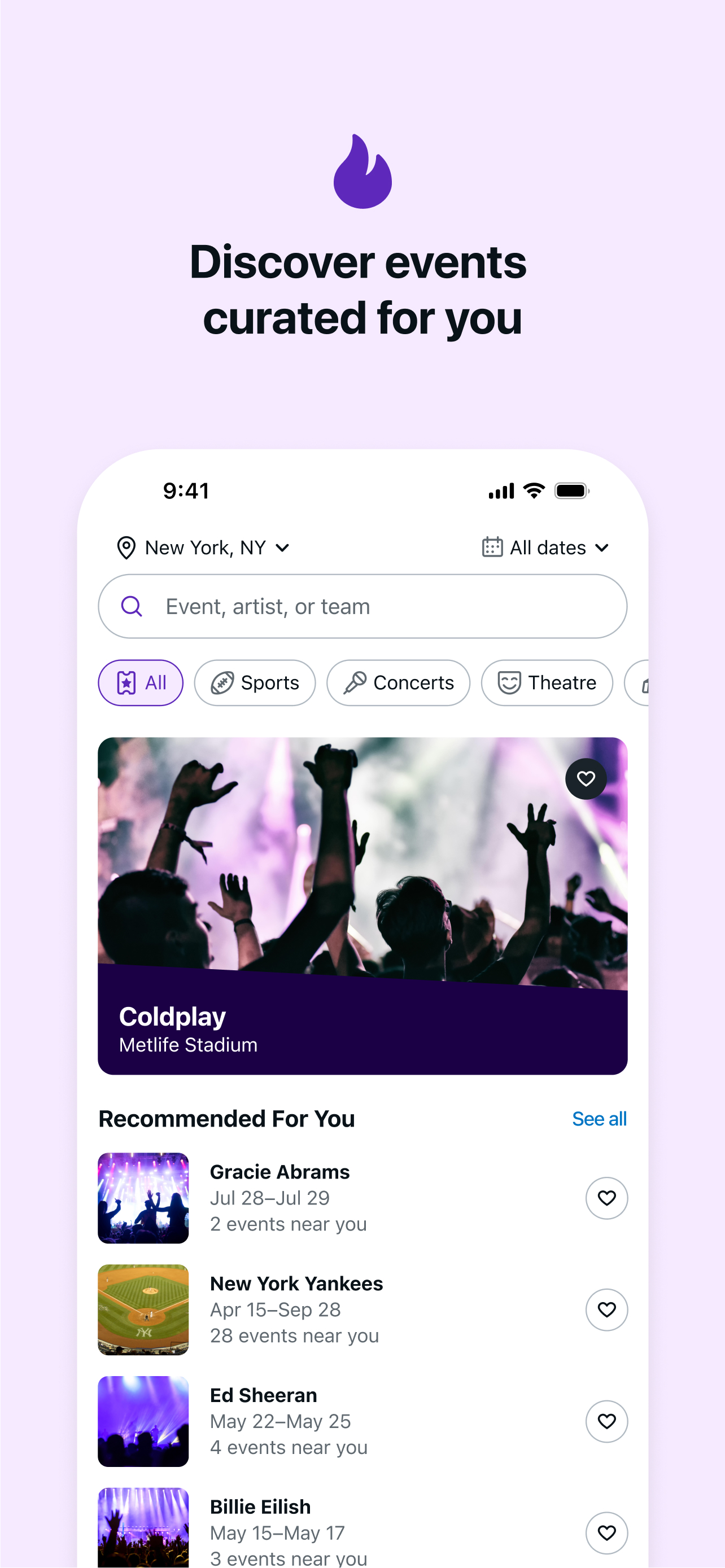Image resolution: width=725 pixels, height=1568 pixels.
Task: Favorite the New York Yankees events
Action: pos(606,1310)
